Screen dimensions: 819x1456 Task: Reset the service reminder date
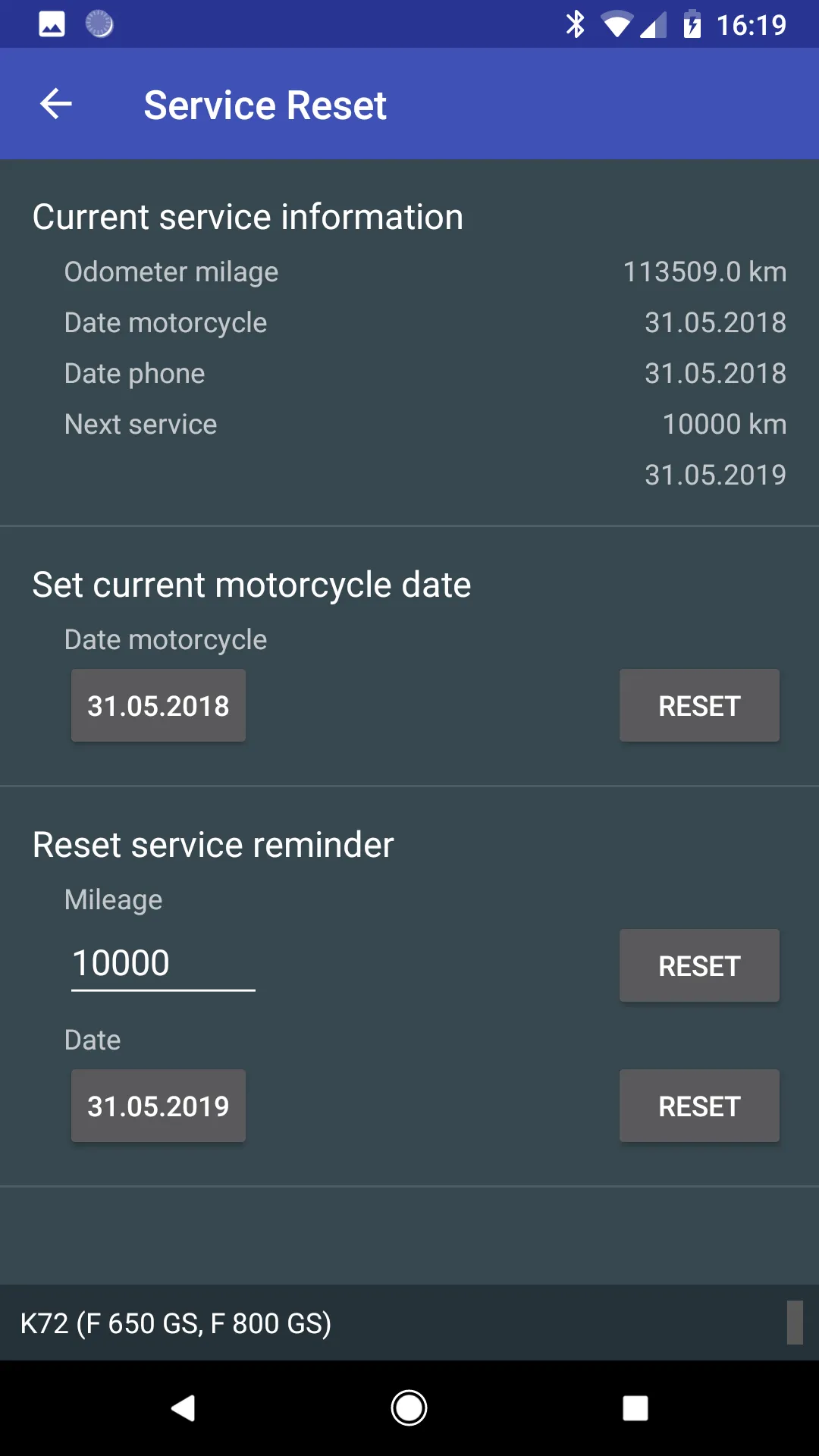coord(698,1106)
